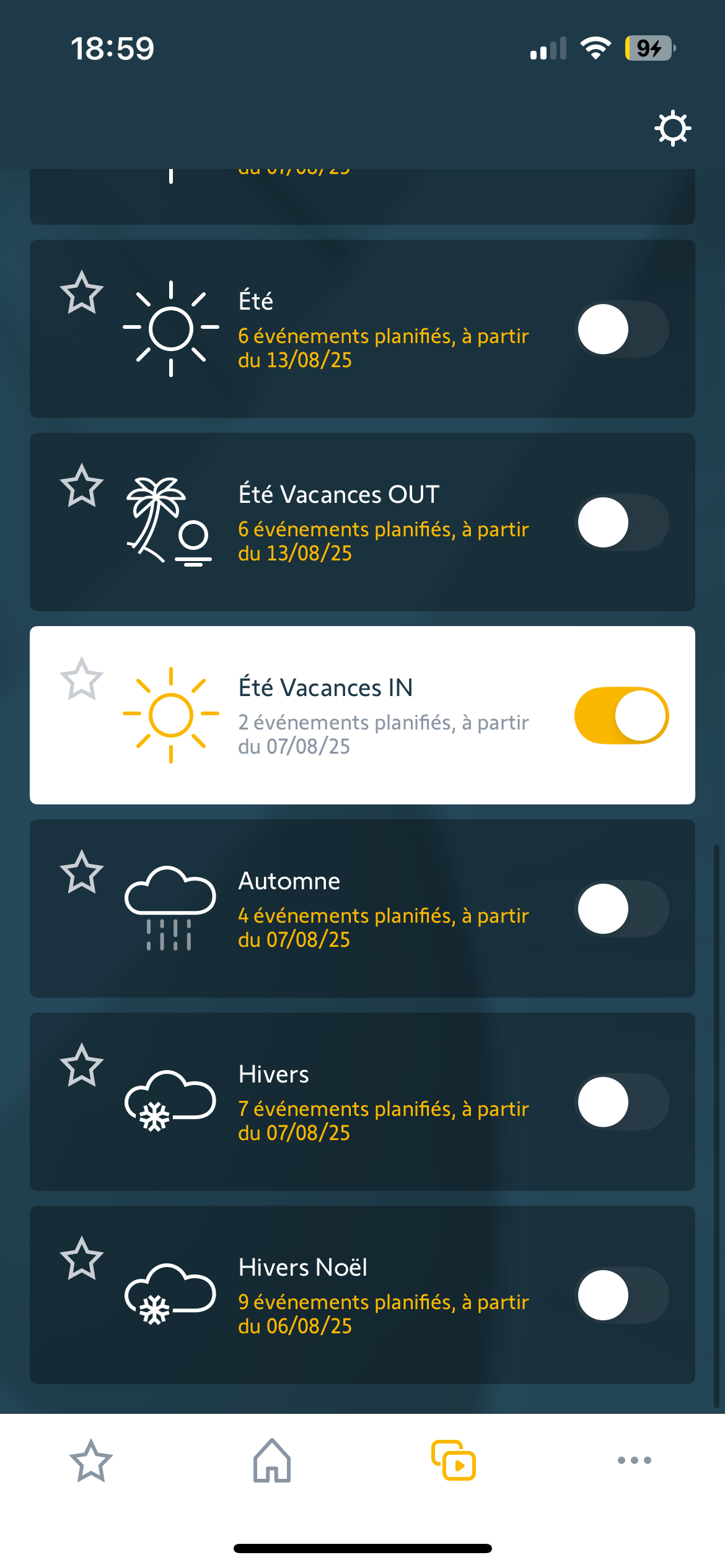Image resolution: width=725 pixels, height=1568 pixels.
Task: Star the Été Vacances IN schedule
Action: click(82, 679)
